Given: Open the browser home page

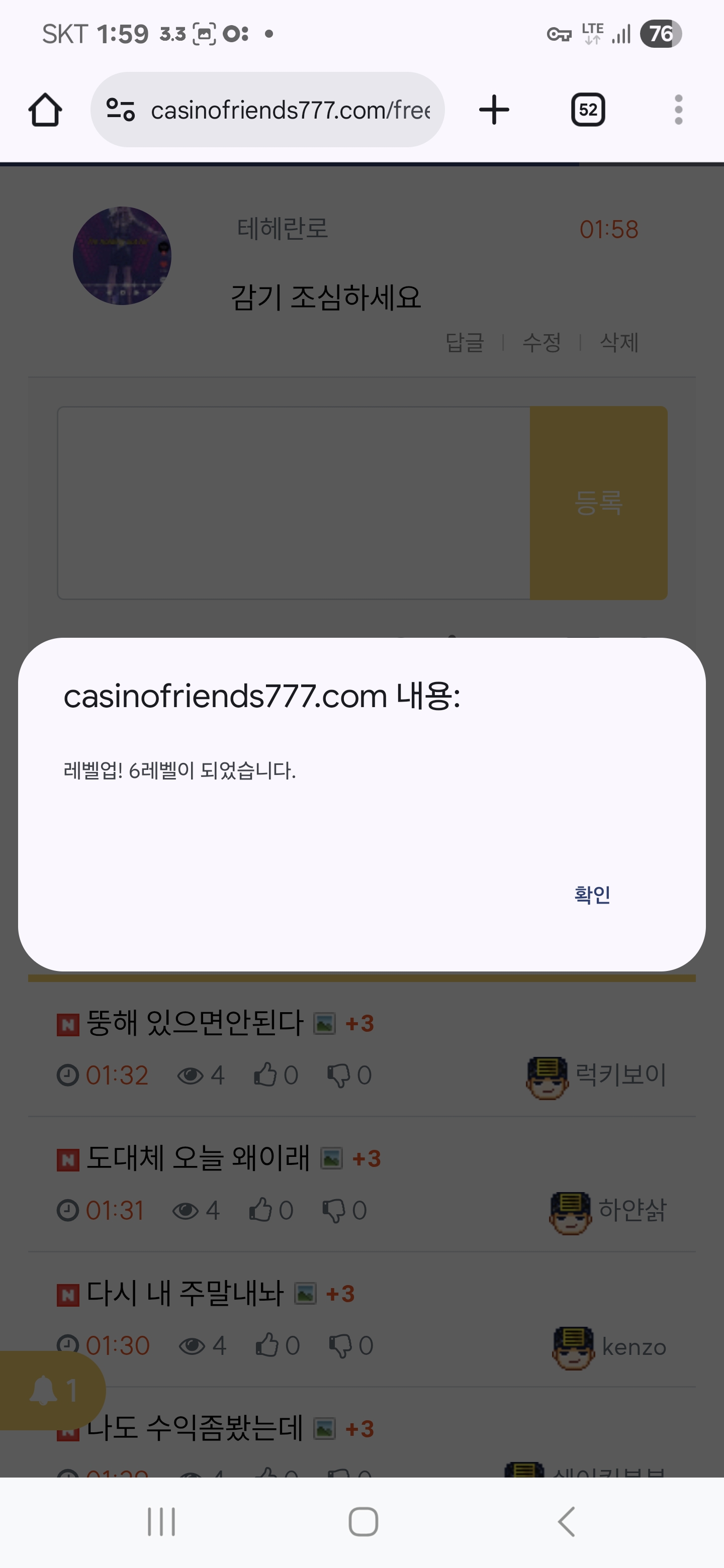Looking at the screenshot, I should click(45, 110).
